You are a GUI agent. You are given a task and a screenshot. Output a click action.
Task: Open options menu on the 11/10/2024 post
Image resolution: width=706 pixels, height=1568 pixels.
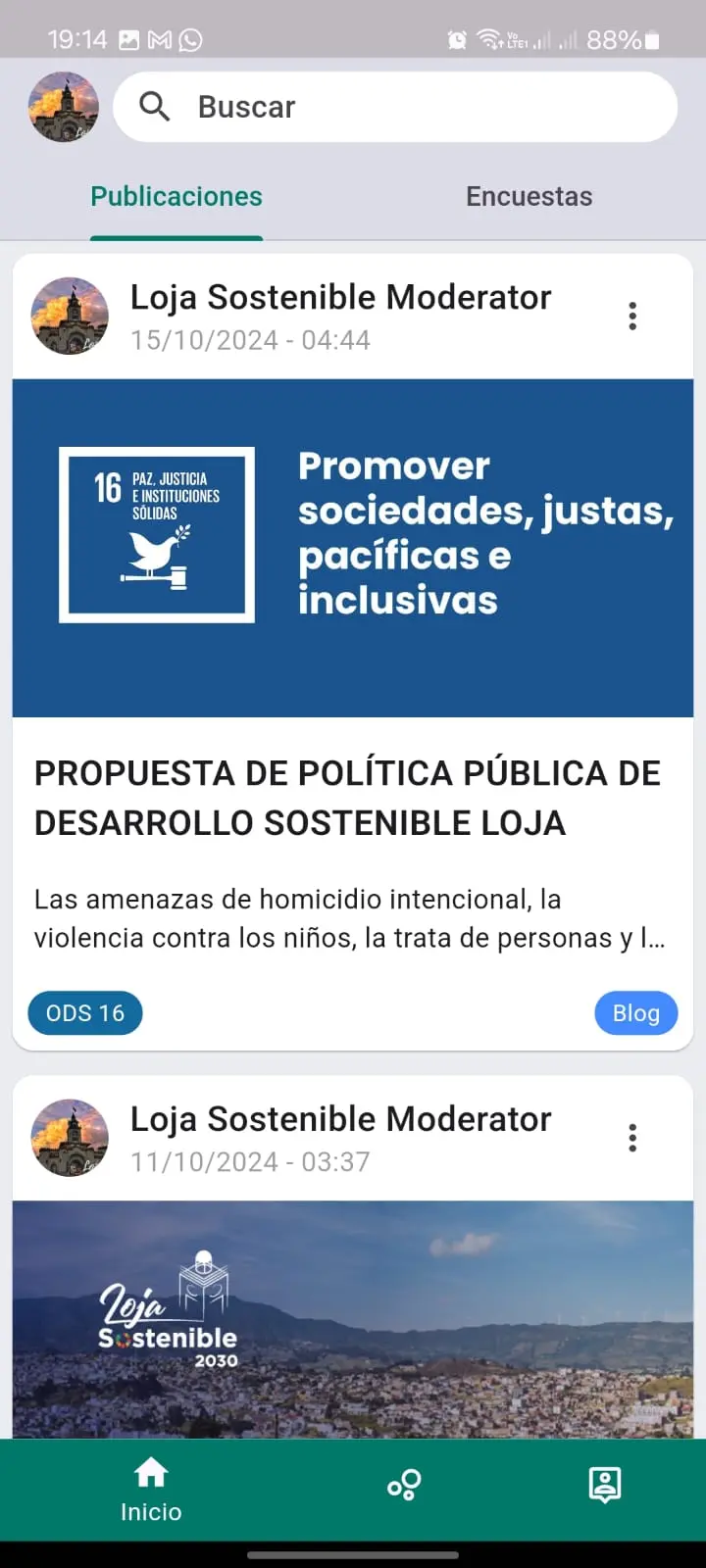point(632,1137)
